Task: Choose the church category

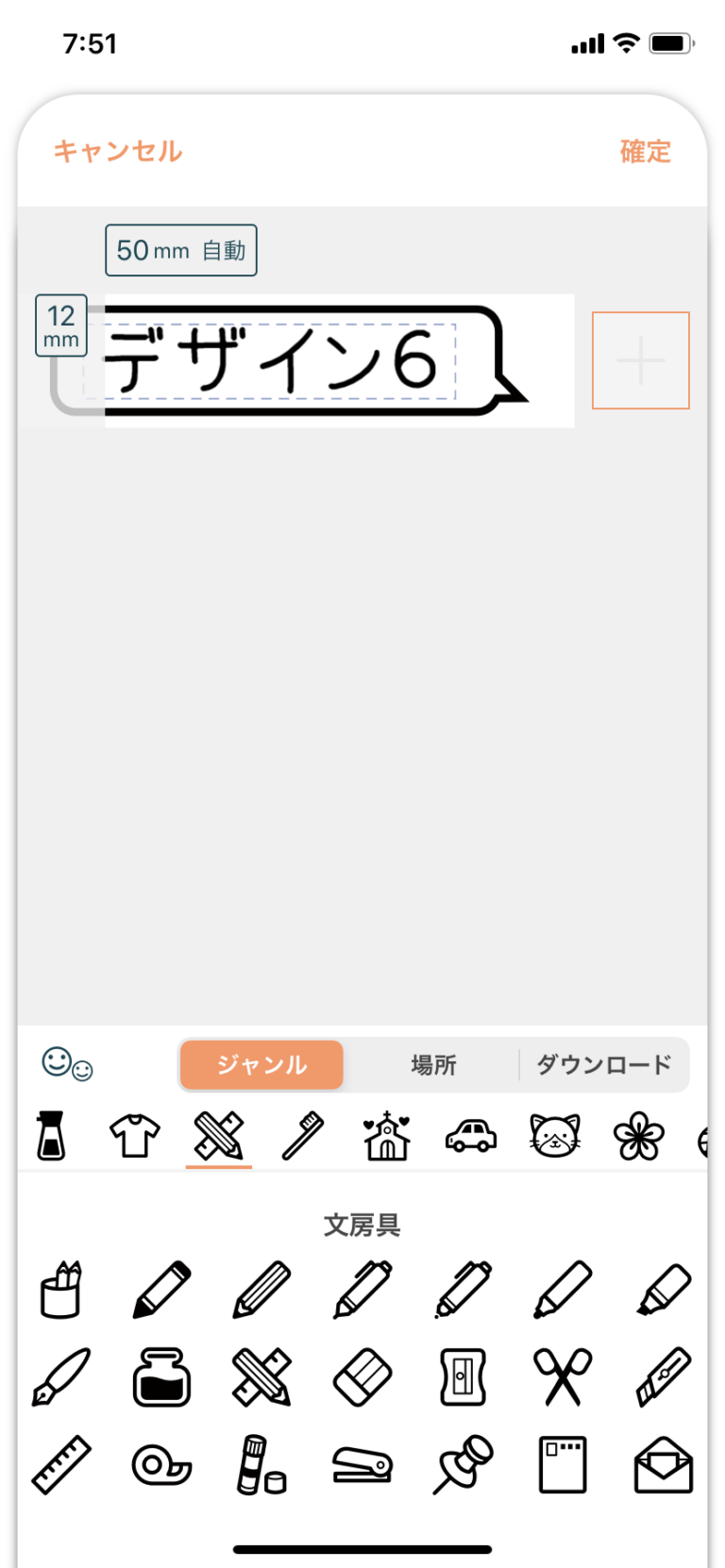Action: [387, 1135]
